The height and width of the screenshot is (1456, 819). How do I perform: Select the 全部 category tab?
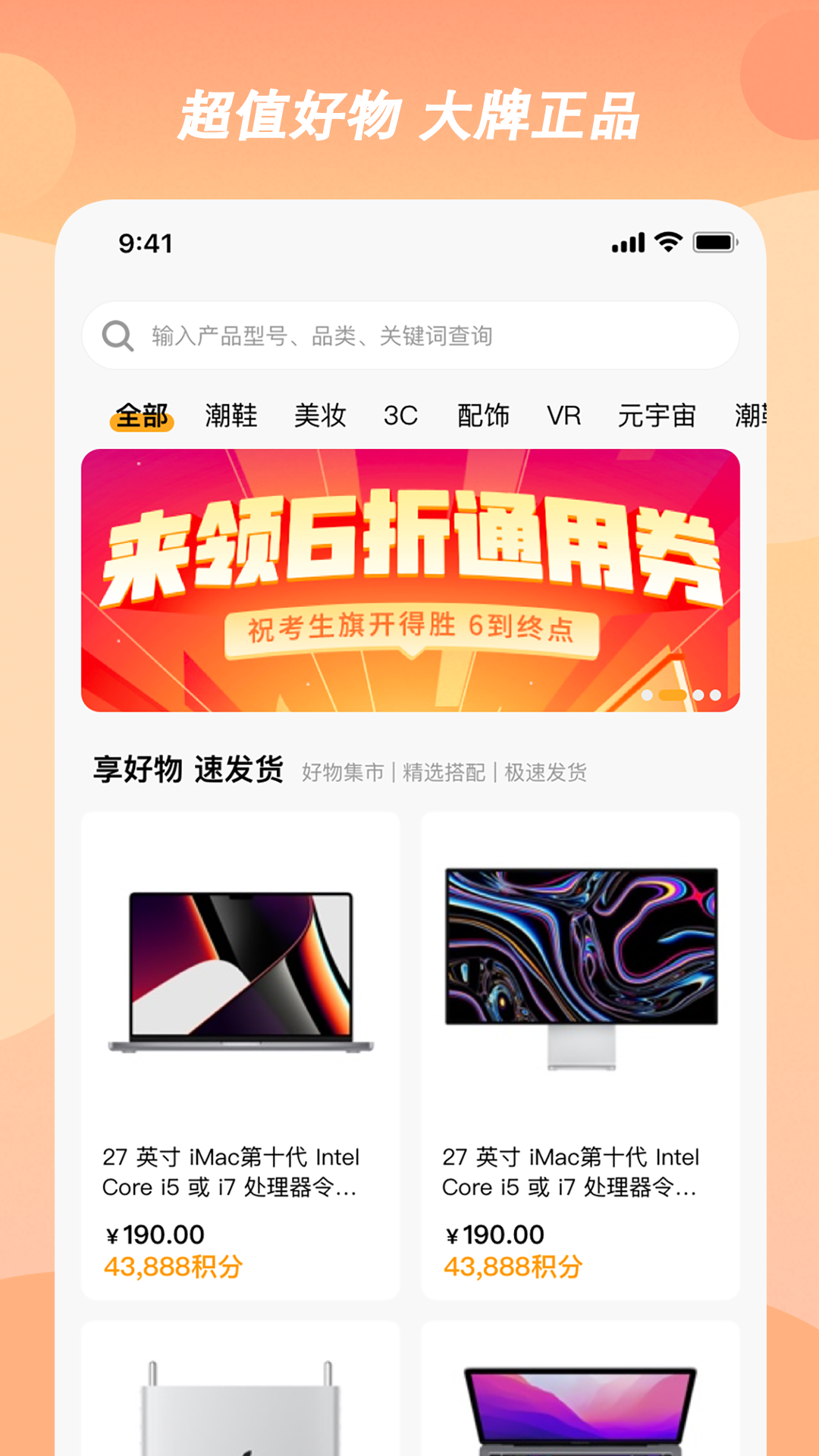(141, 416)
